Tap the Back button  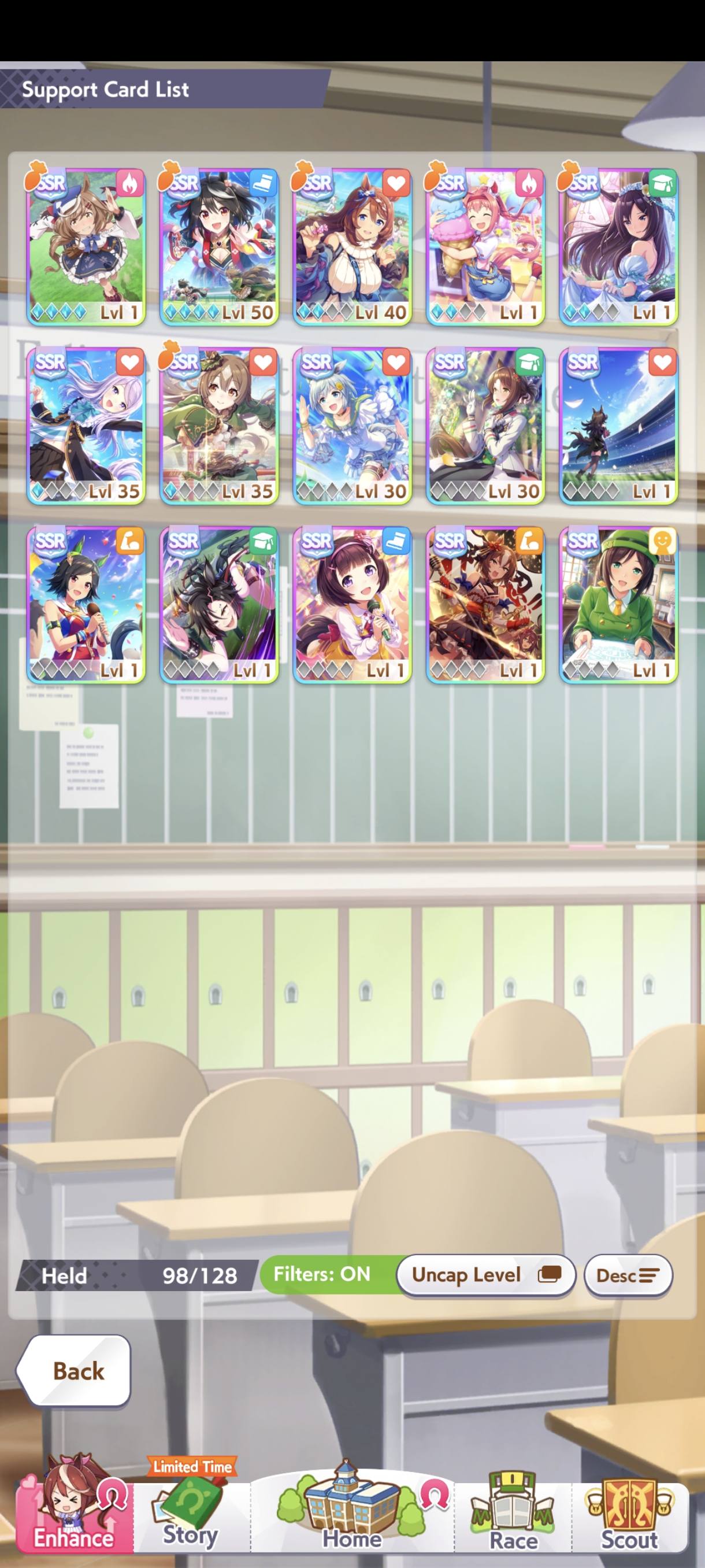[x=73, y=1371]
